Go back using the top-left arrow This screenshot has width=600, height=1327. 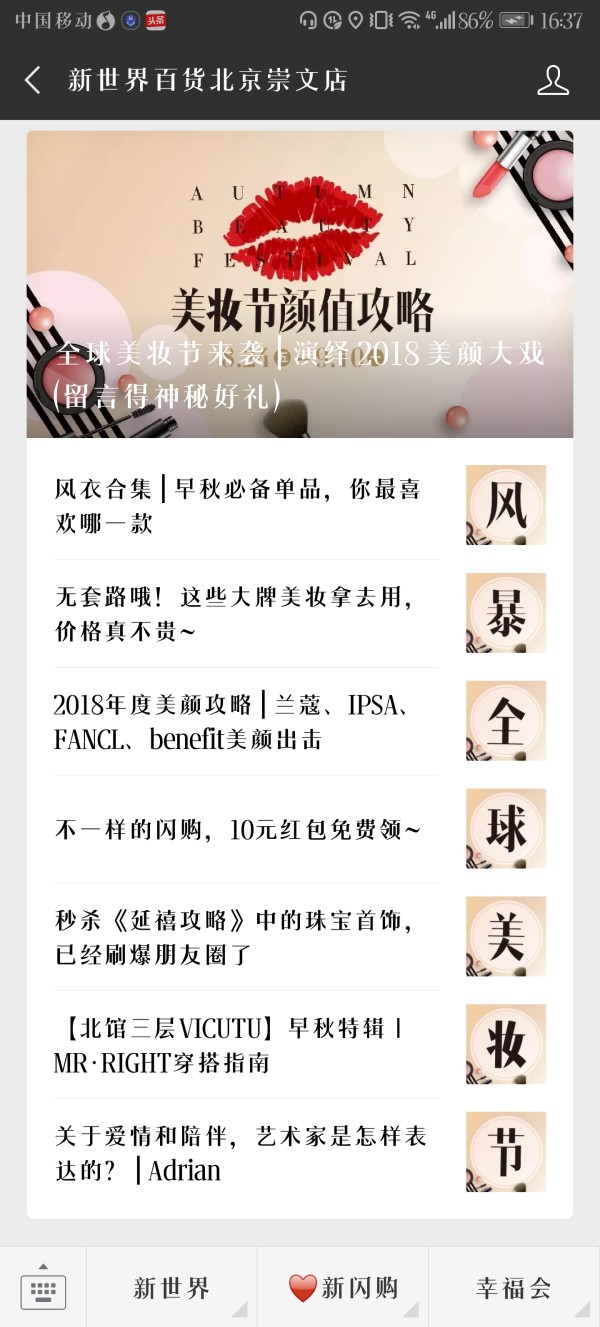click(33, 81)
